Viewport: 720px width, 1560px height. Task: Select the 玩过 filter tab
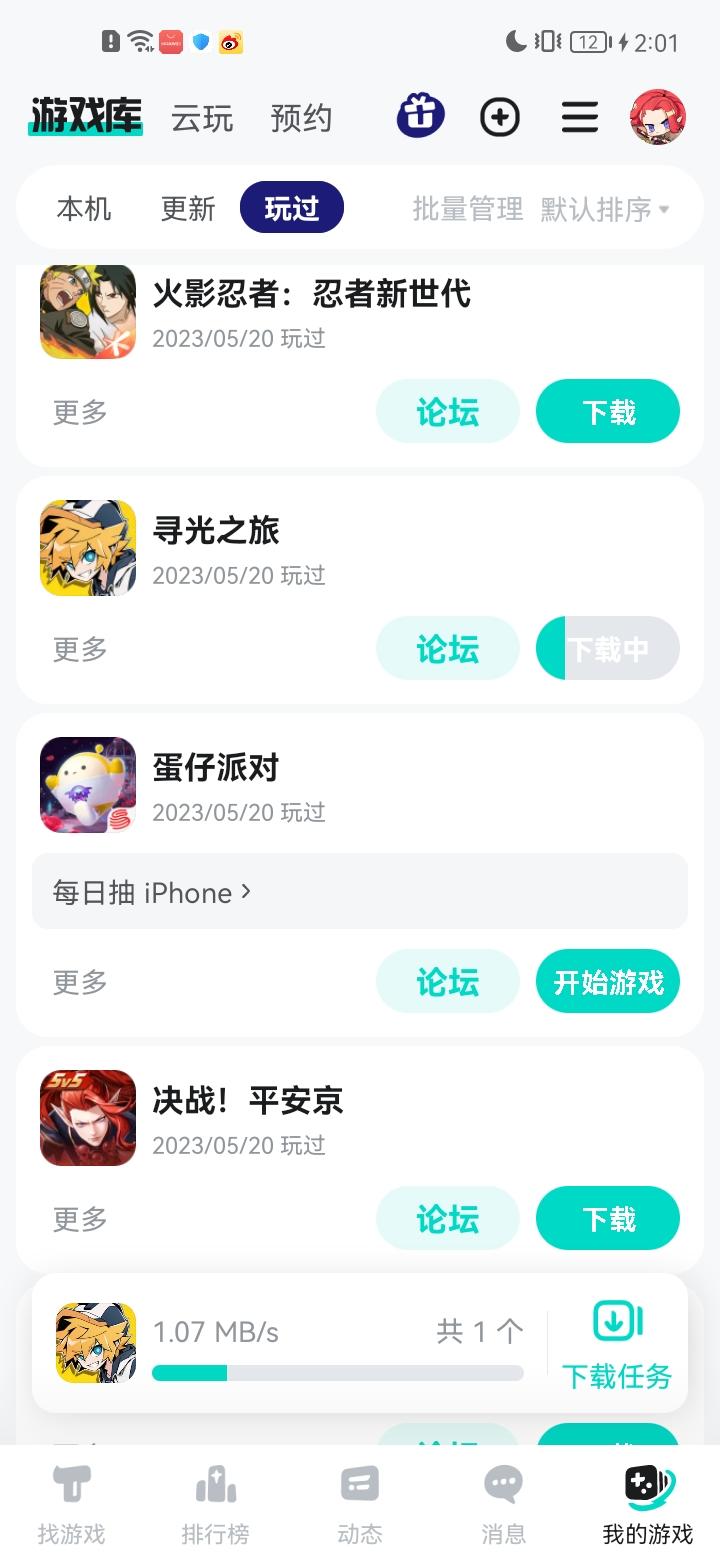[290, 207]
